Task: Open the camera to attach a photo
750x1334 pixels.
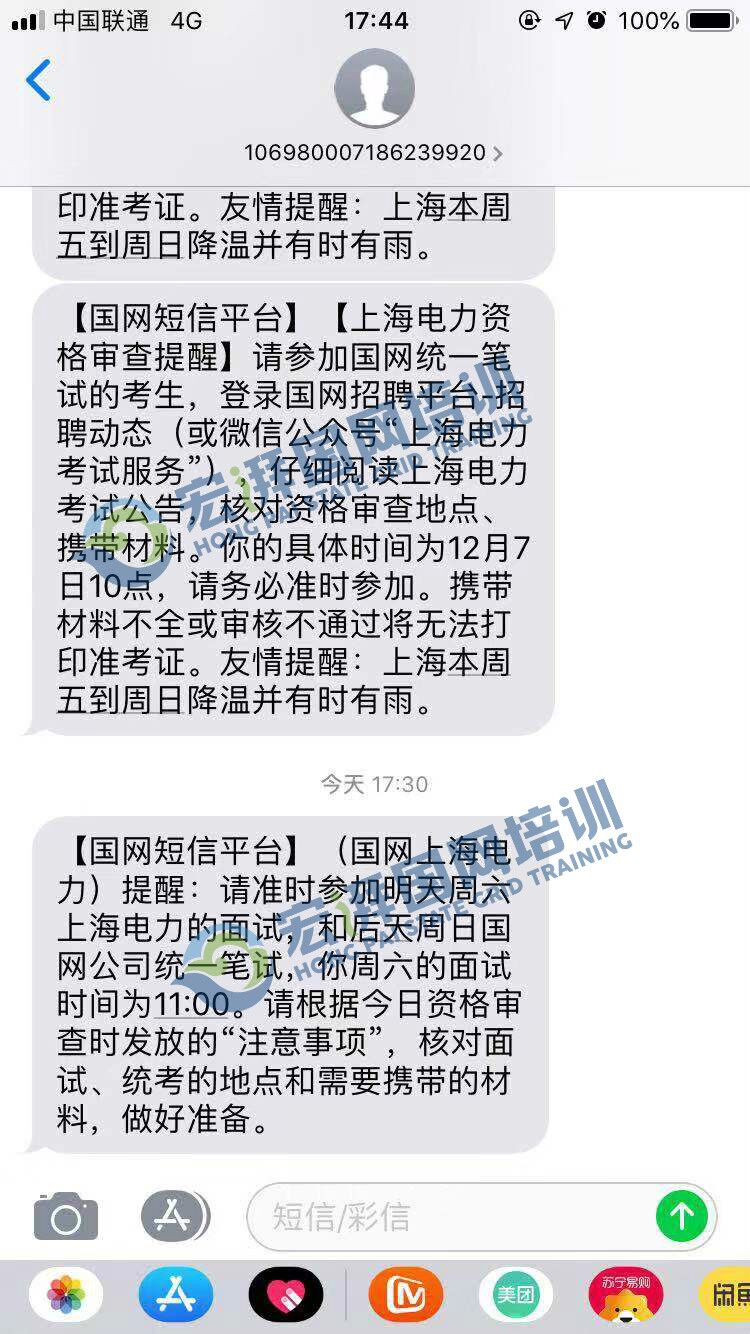Action: point(66,1216)
